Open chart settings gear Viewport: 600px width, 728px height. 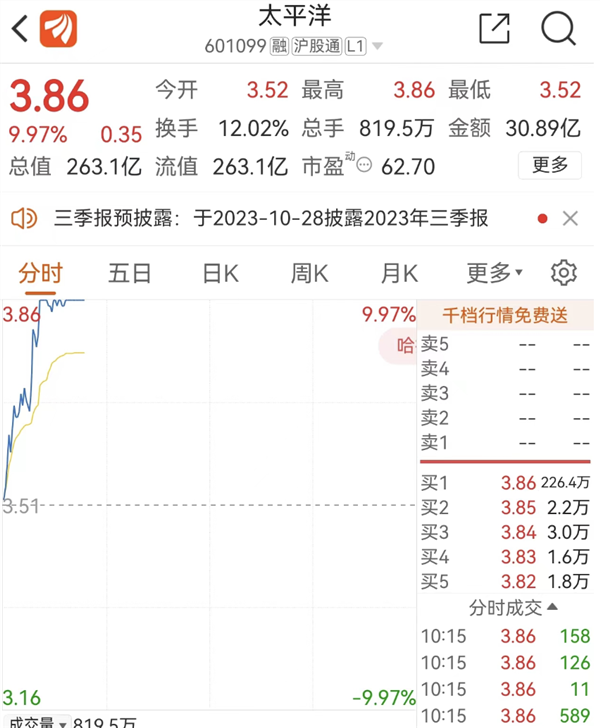564,272
